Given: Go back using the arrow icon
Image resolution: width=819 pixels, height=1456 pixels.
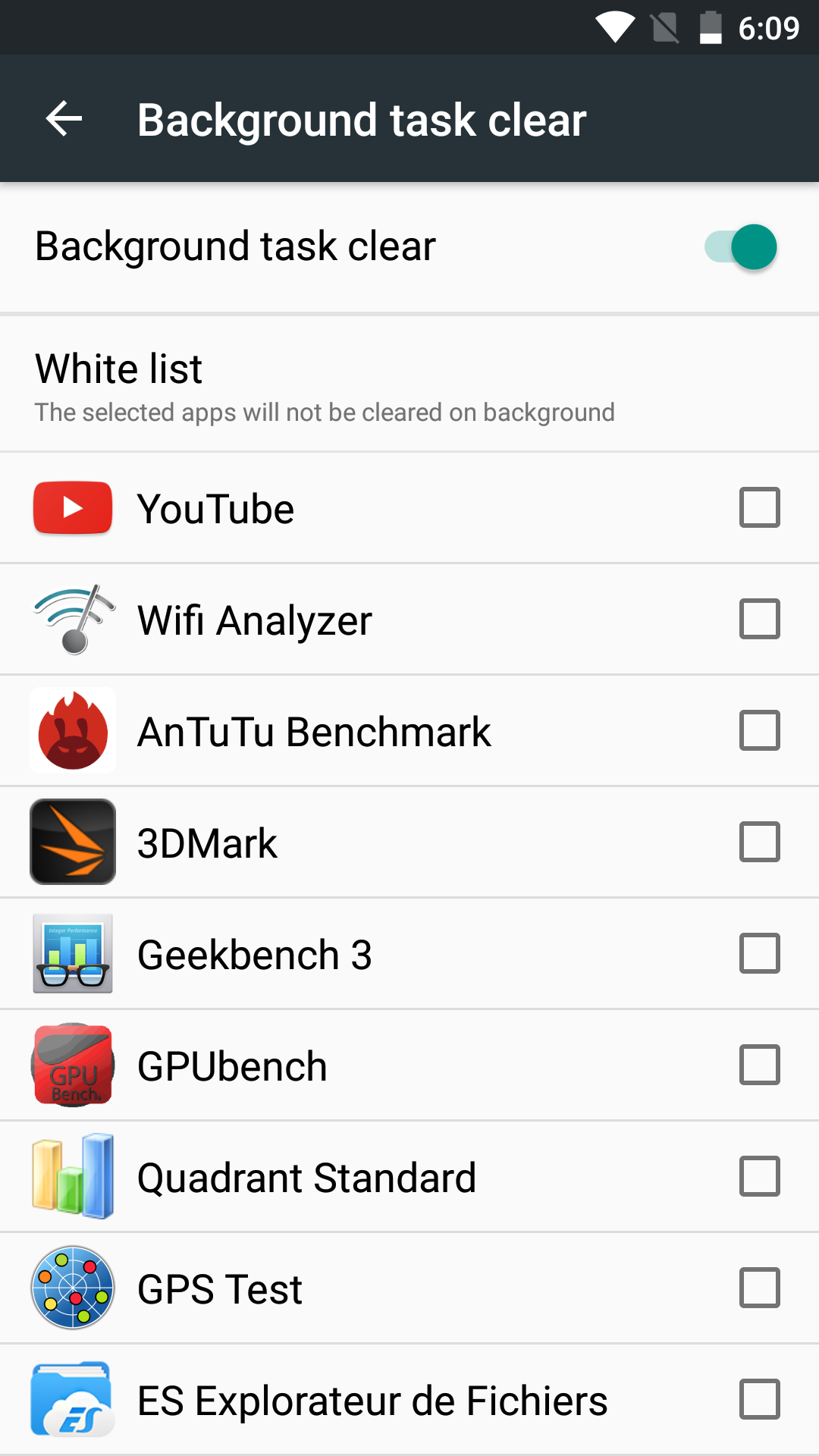Looking at the screenshot, I should coord(64,119).
